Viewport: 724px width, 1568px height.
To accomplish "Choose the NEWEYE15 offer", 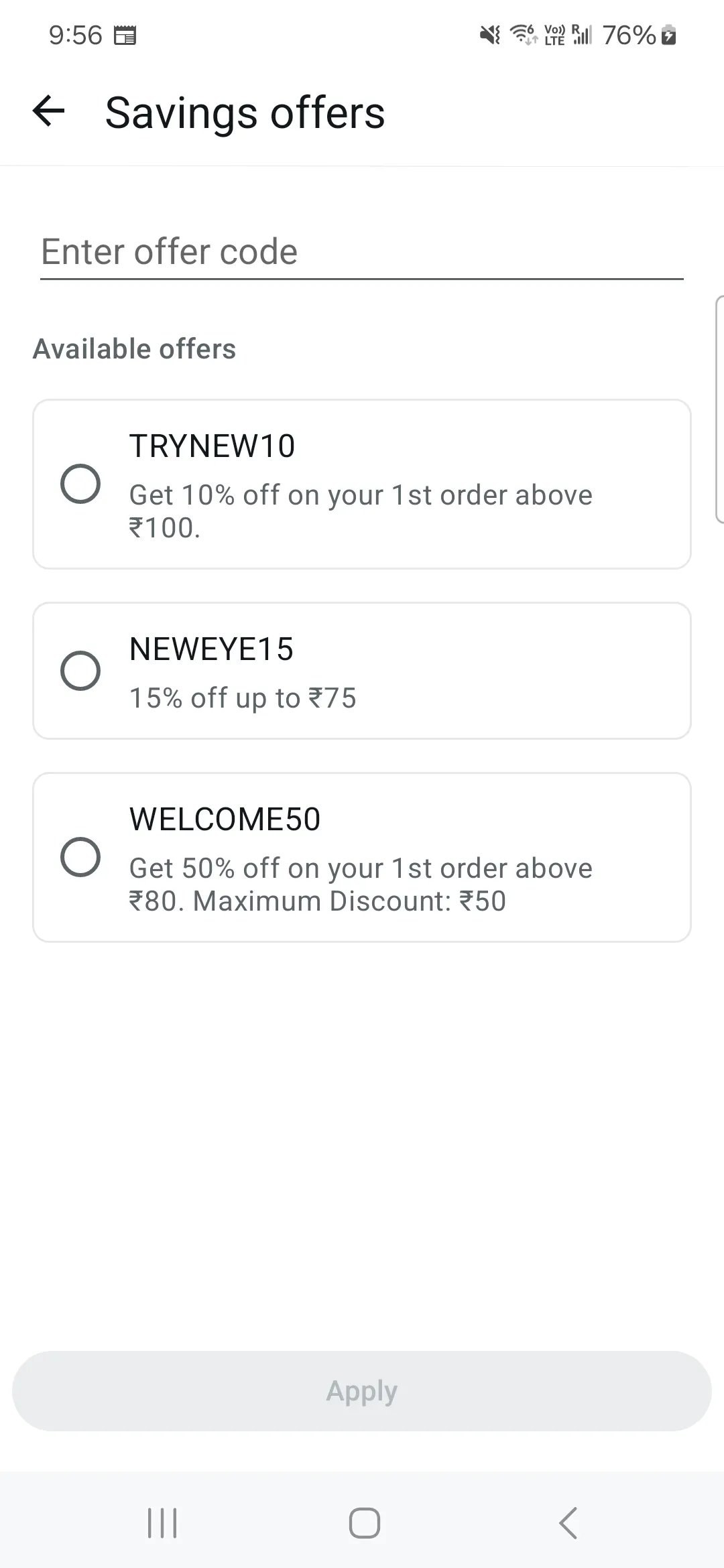I will (80, 671).
